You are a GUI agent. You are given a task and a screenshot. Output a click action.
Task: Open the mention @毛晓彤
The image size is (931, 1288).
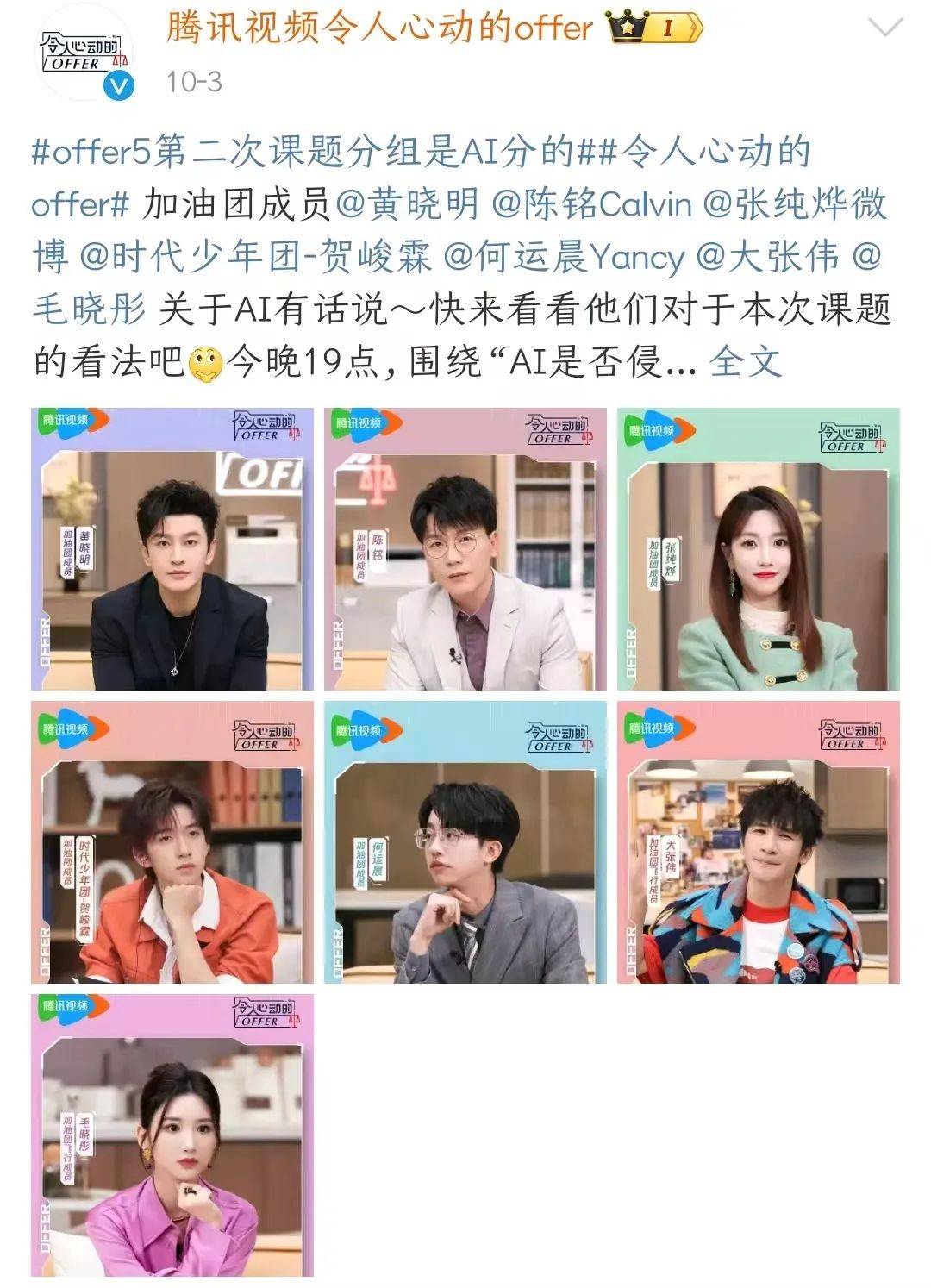(x=89, y=309)
